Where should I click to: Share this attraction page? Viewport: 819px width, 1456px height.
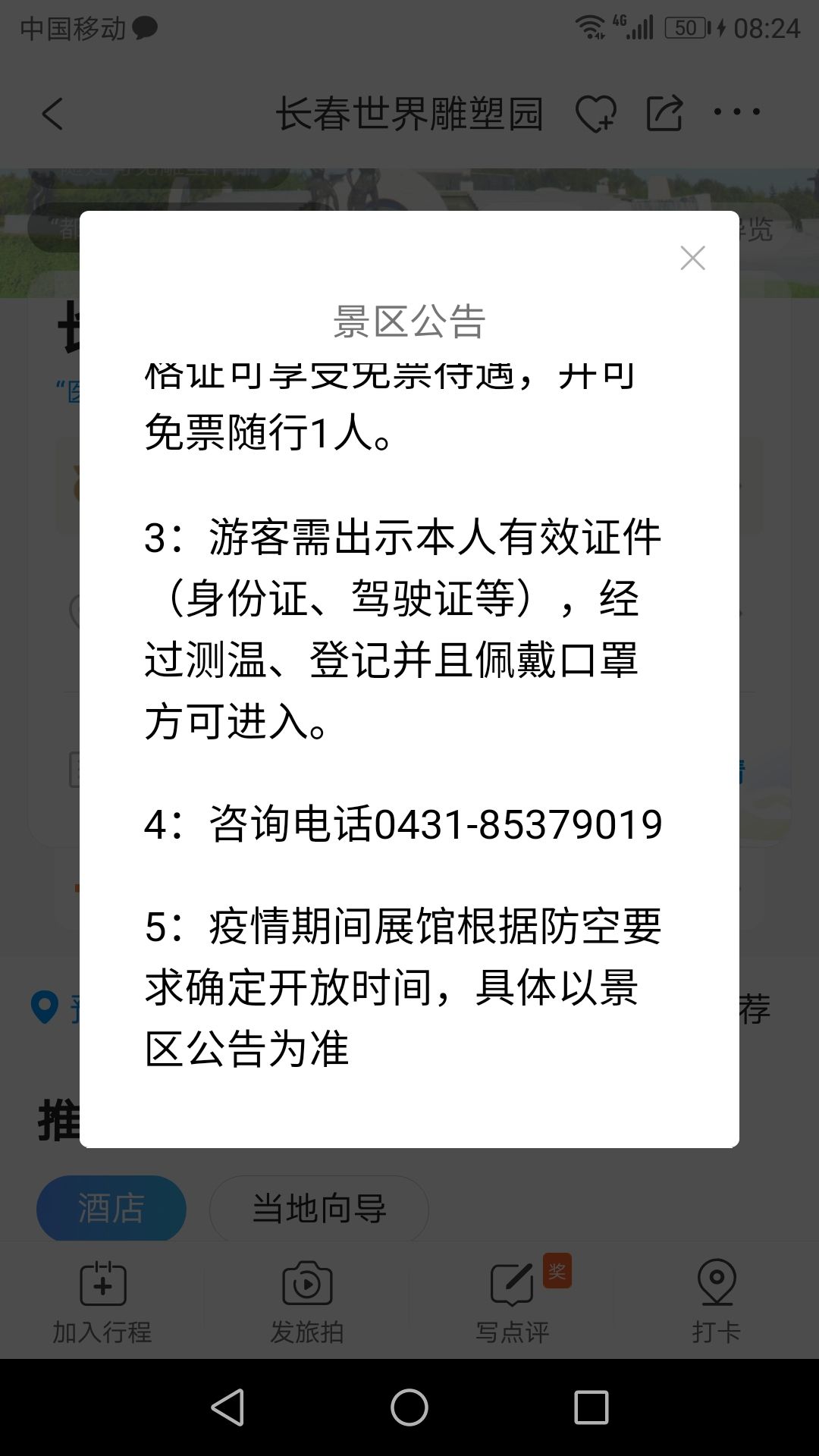point(665,114)
